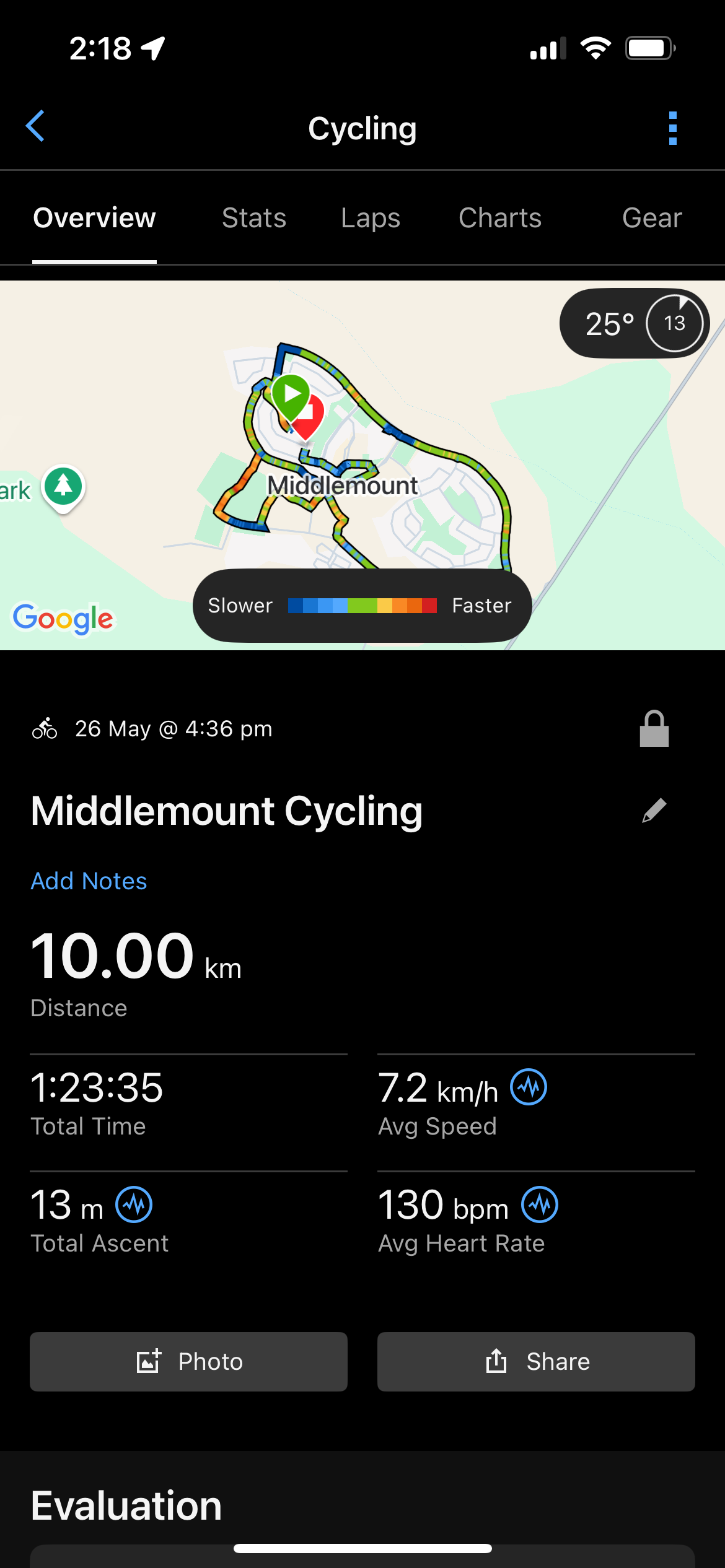Open the Charts tab
This screenshot has width=725, height=1568.
click(500, 218)
